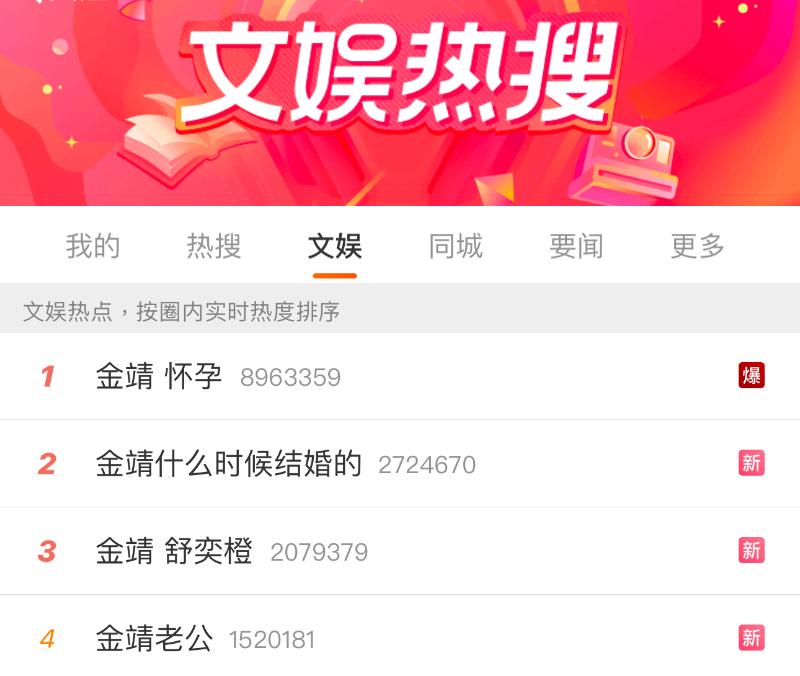
Task: Open the hot search 金靖 舒奕橙
Action: 174,551
